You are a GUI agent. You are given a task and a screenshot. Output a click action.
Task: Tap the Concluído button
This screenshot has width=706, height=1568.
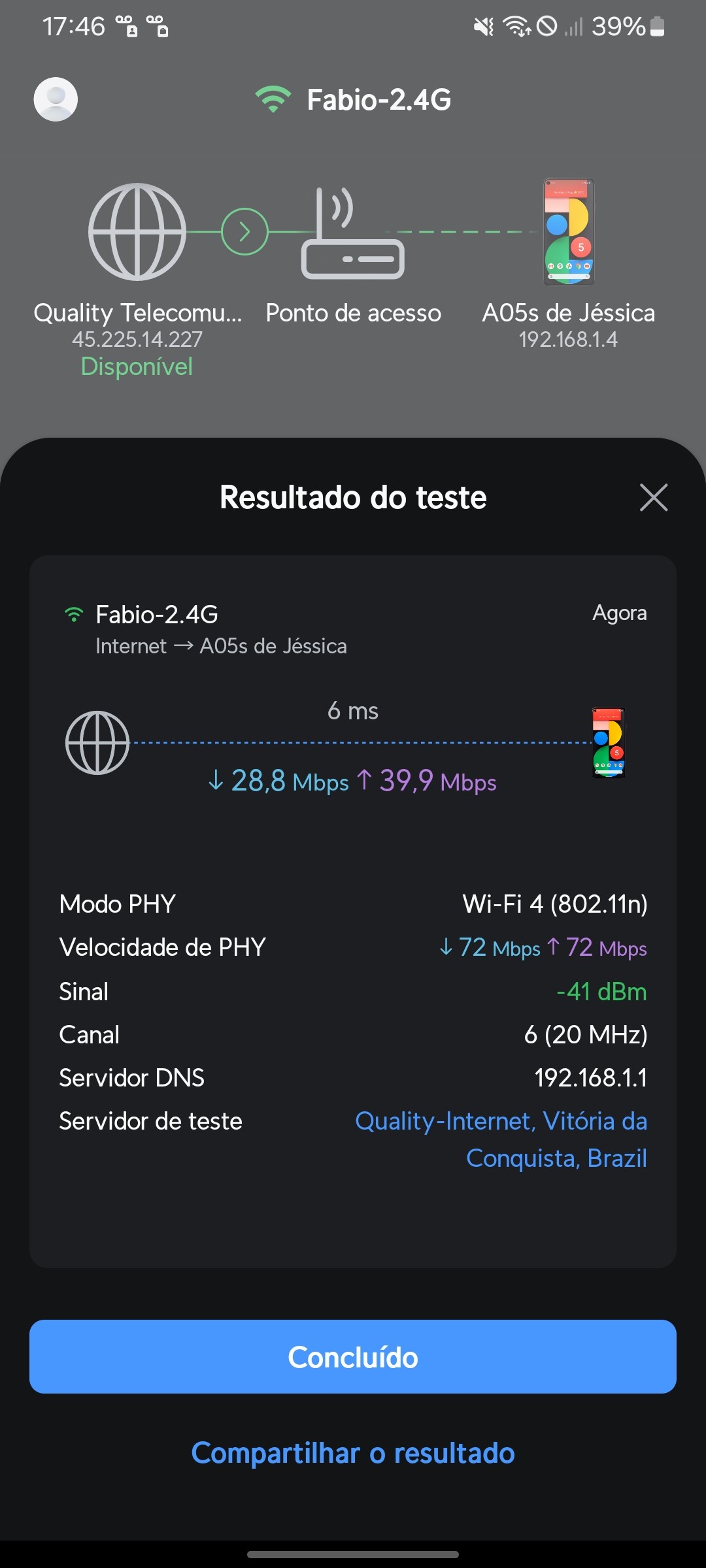coord(353,1357)
